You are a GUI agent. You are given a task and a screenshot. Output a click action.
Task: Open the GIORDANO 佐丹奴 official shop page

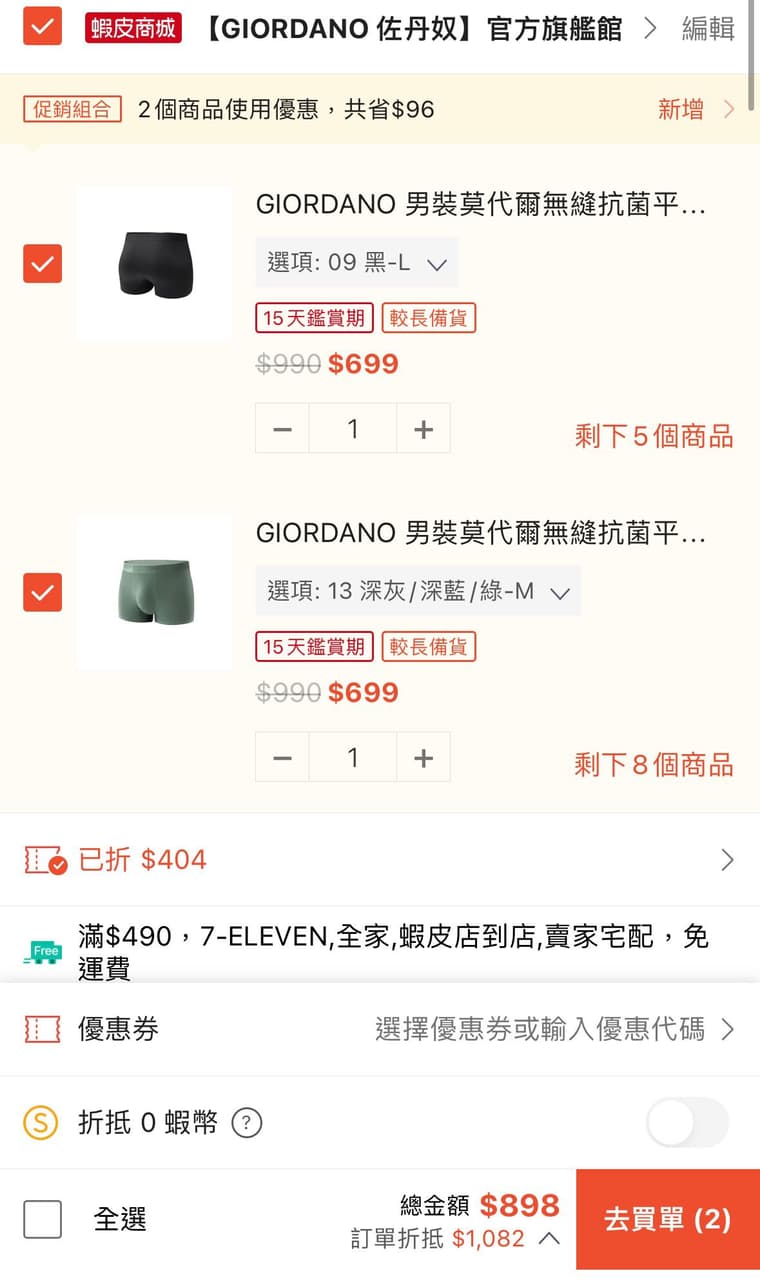coord(410,28)
